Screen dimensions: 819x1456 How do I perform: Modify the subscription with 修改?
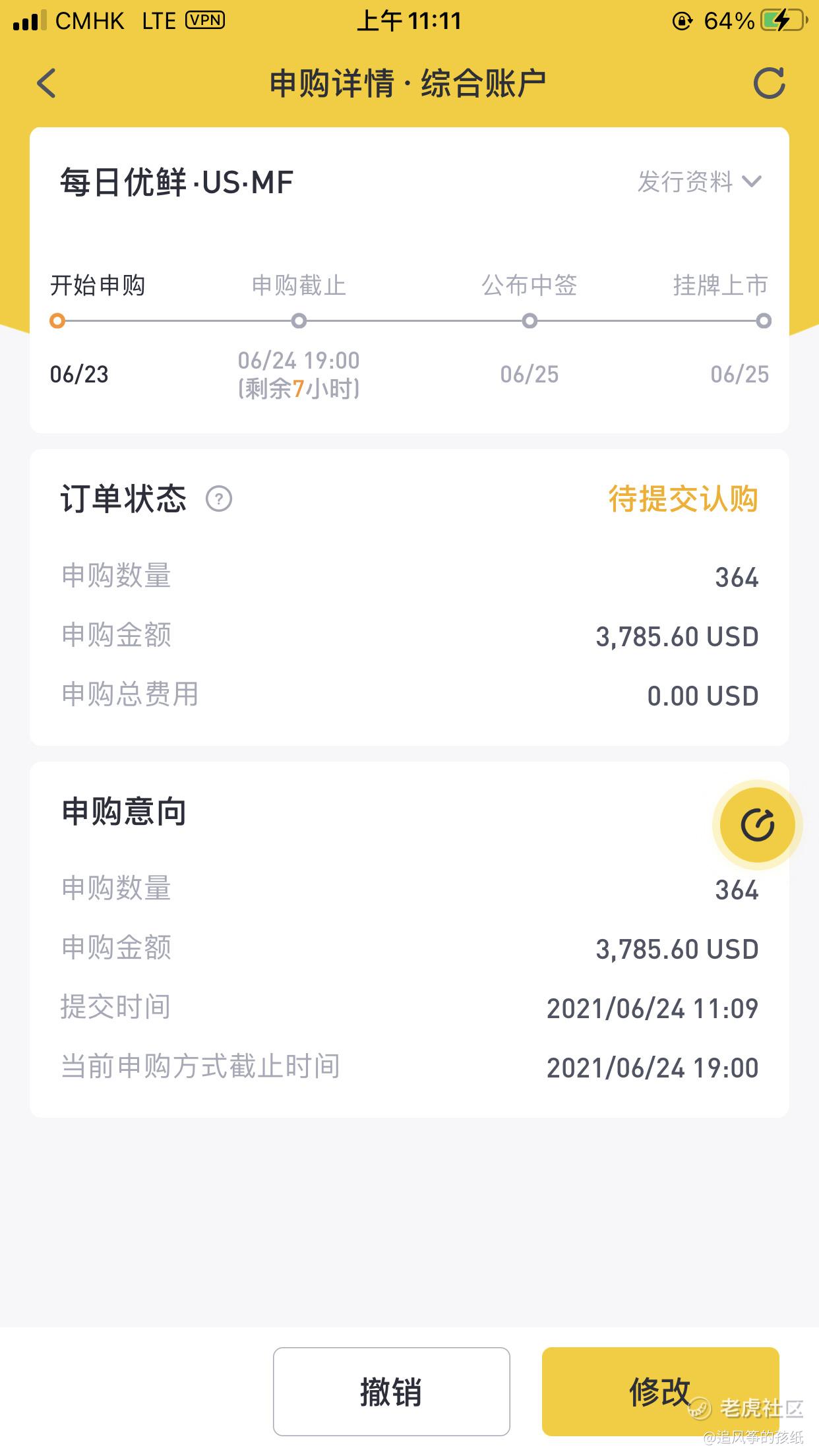[x=660, y=1391]
